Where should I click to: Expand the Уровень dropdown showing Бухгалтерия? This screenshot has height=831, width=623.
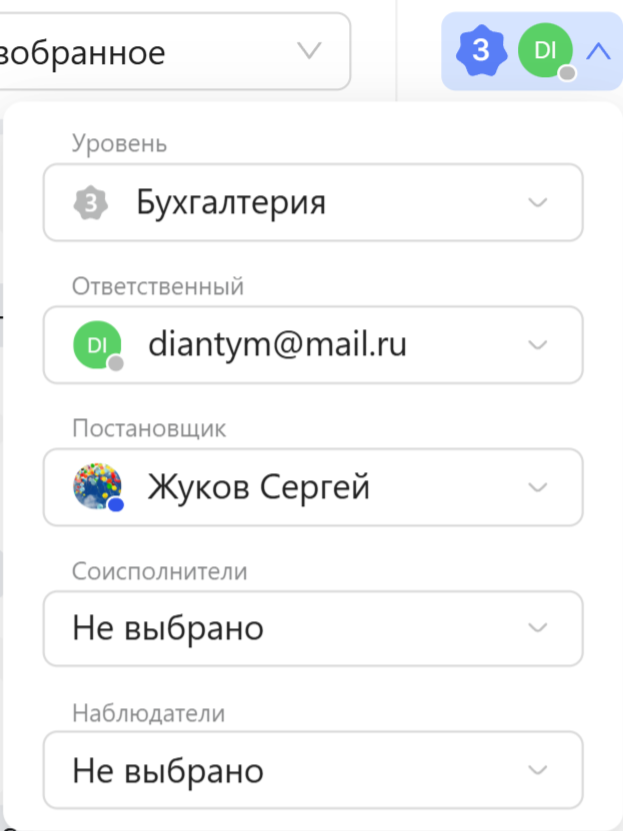312,203
